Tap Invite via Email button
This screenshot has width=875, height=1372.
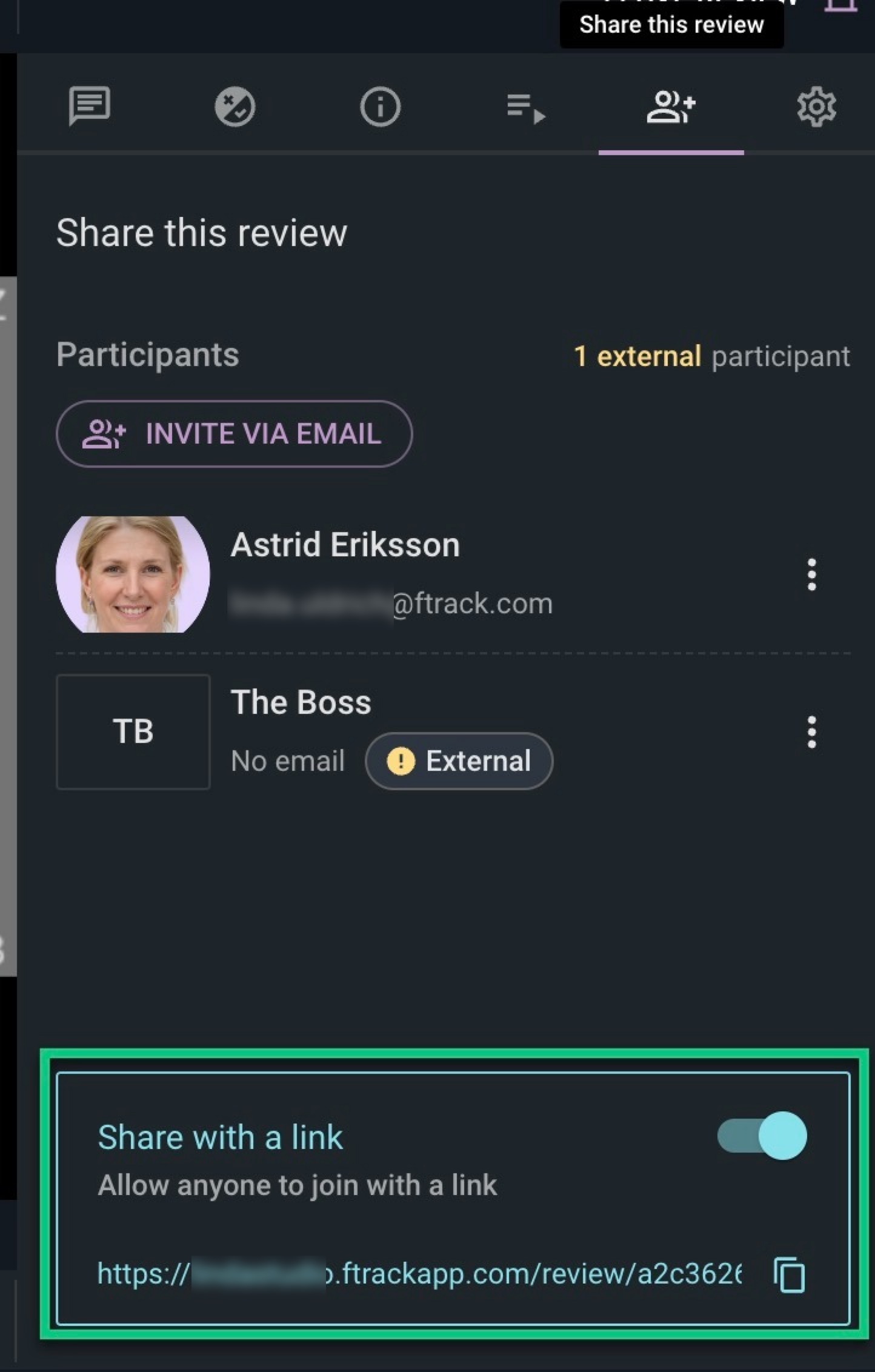coord(234,434)
